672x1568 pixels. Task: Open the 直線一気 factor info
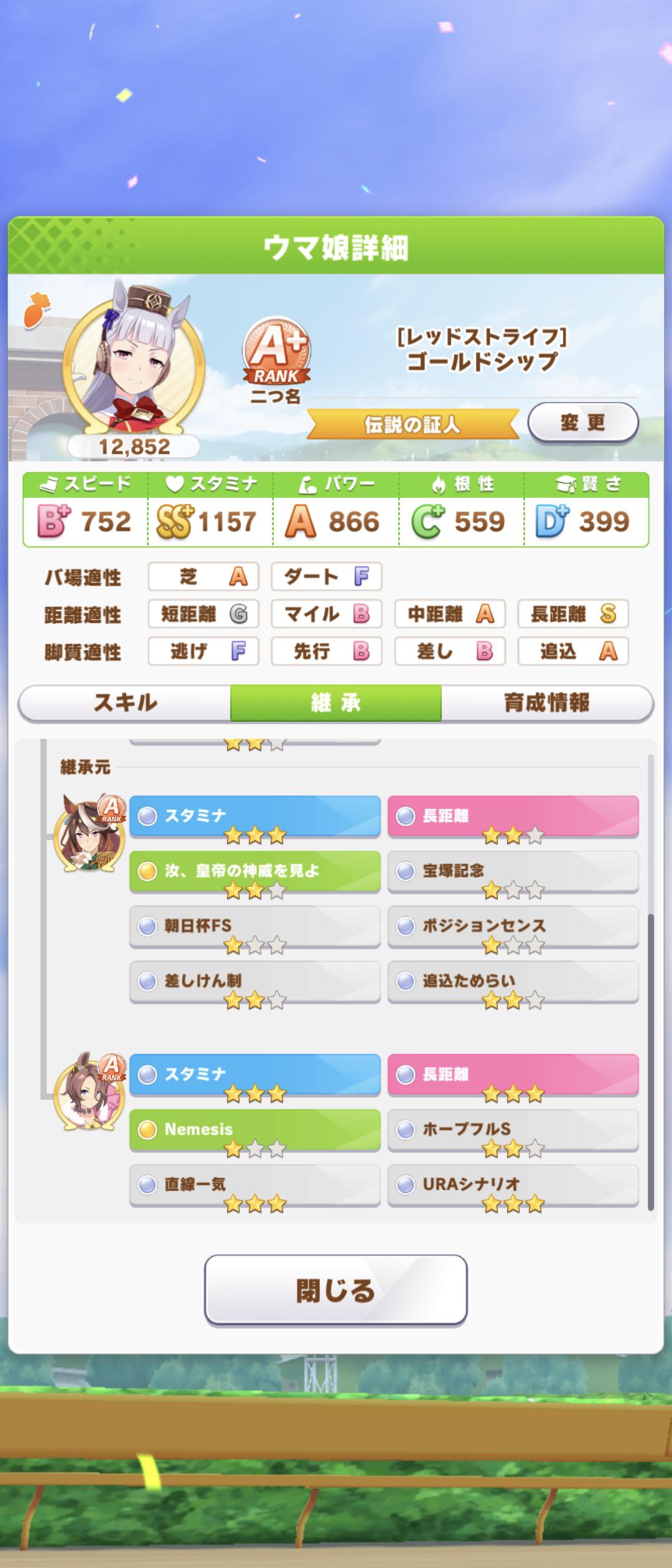[254, 1184]
